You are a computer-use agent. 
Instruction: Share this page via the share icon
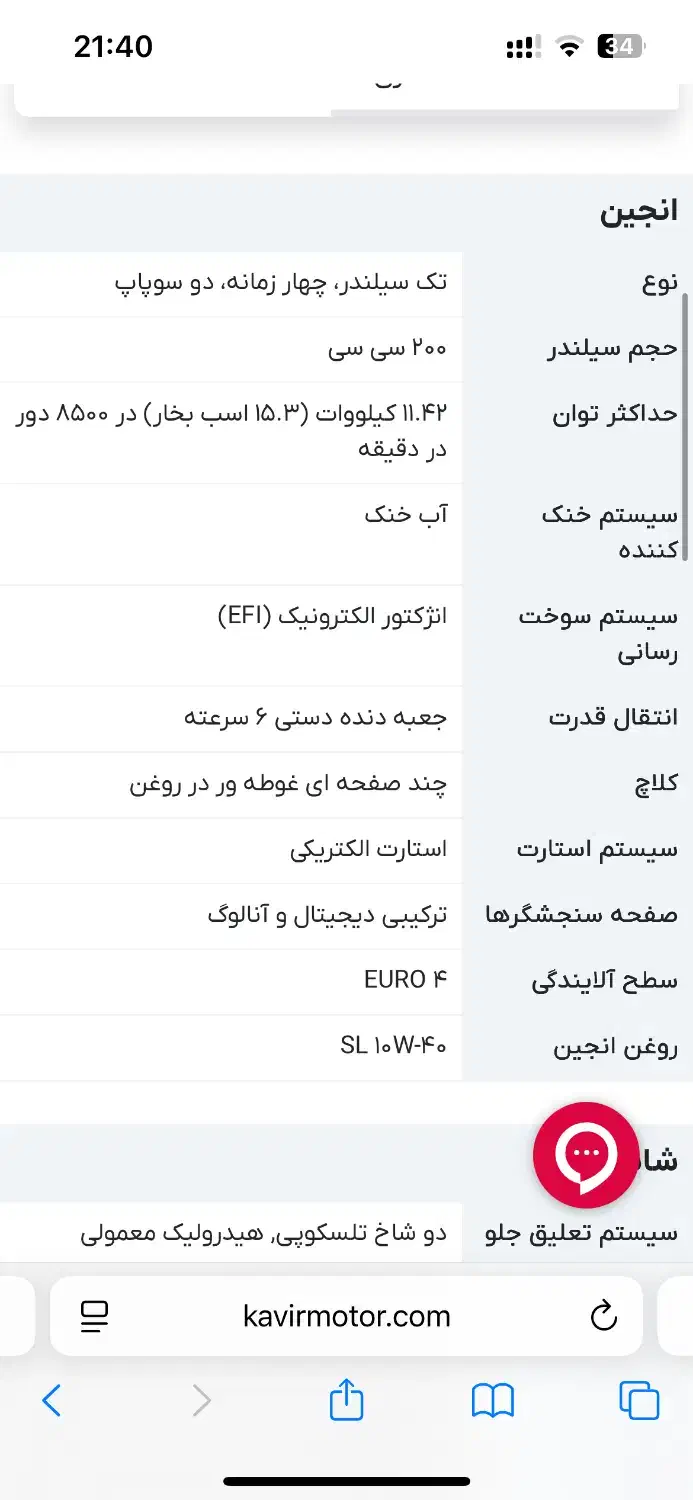click(x=346, y=1399)
